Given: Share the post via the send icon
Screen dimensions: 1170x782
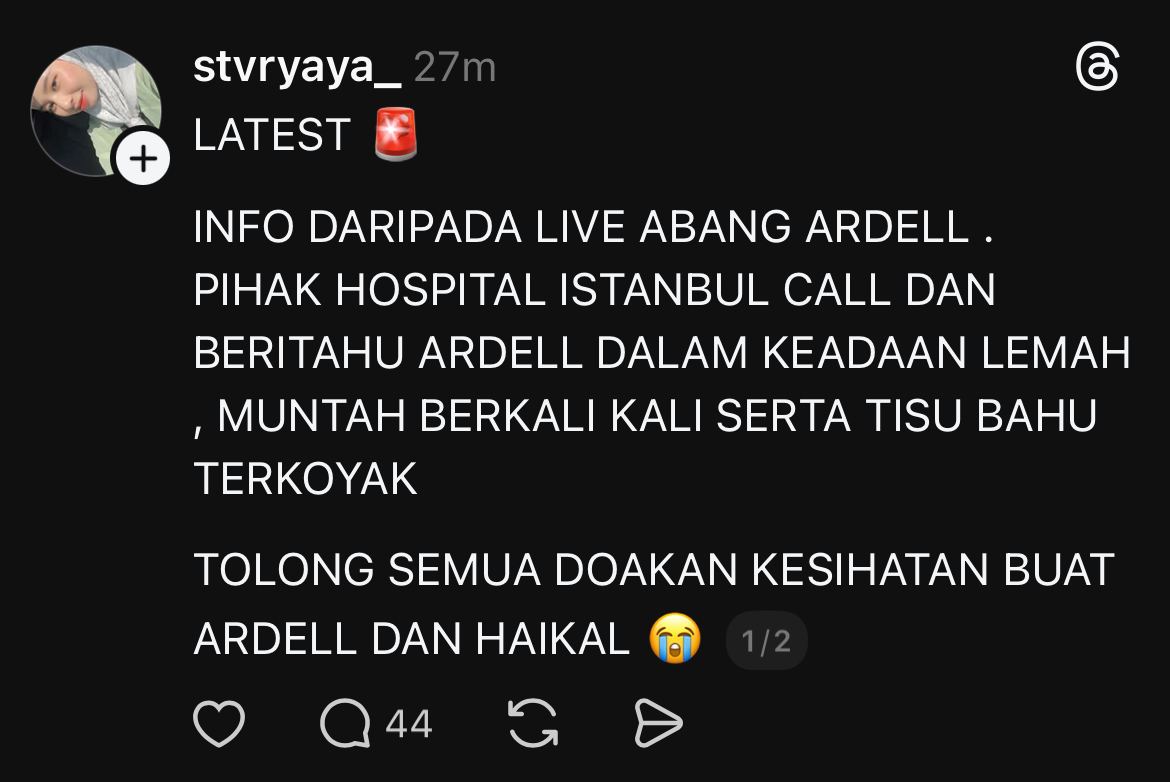Looking at the screenshot, I should pyautogui.click(x=658, y=724).
